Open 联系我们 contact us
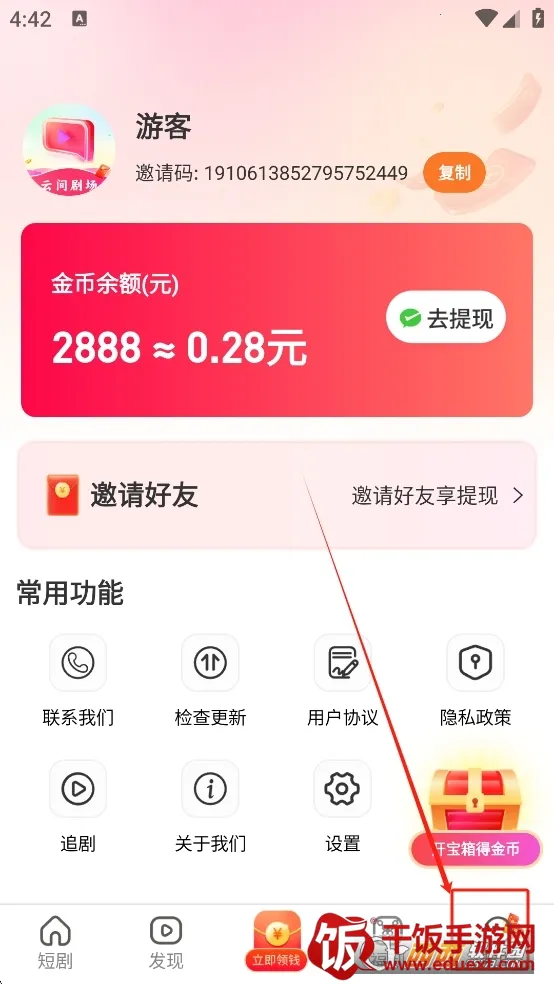The width and height of the screenshot is (554, 984). [78, 680]
